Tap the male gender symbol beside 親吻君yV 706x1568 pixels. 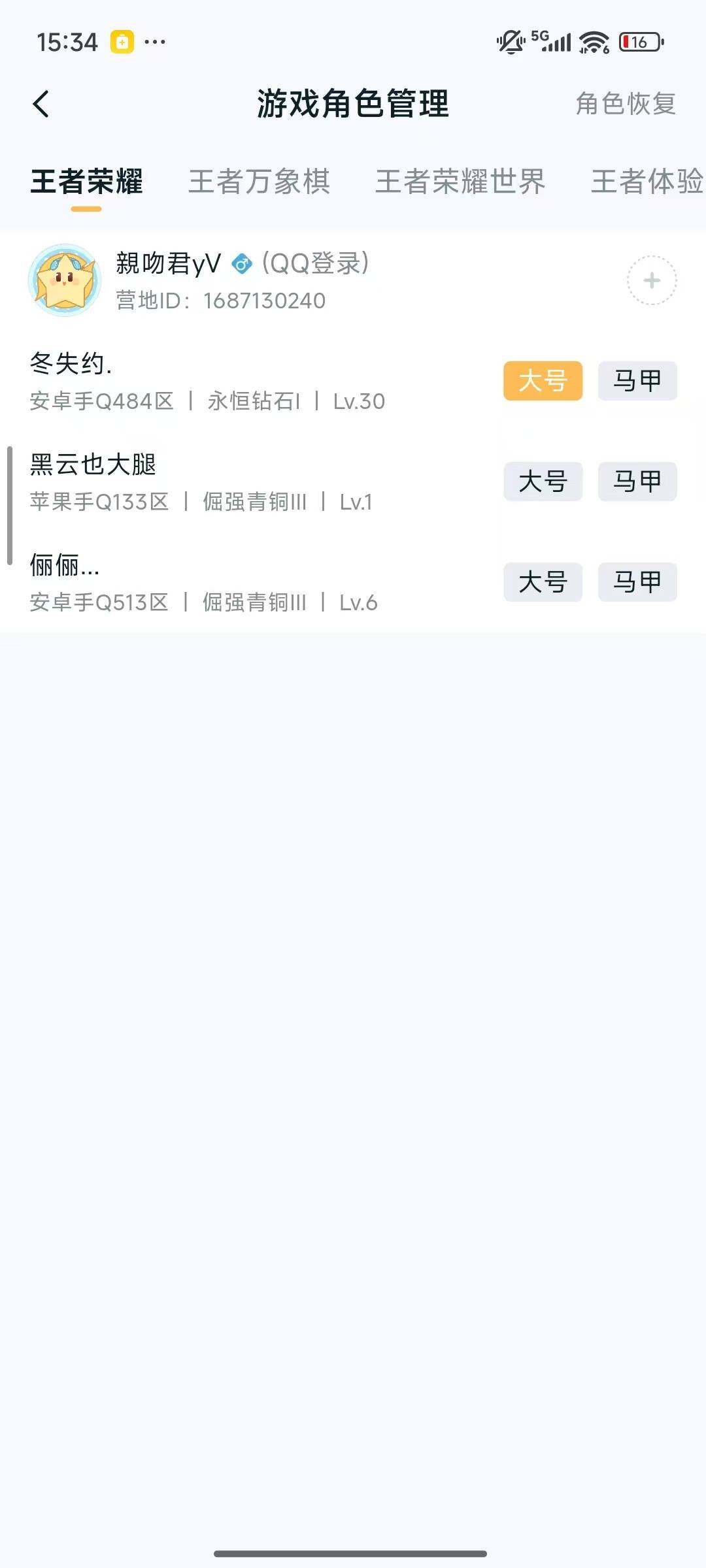243,264
